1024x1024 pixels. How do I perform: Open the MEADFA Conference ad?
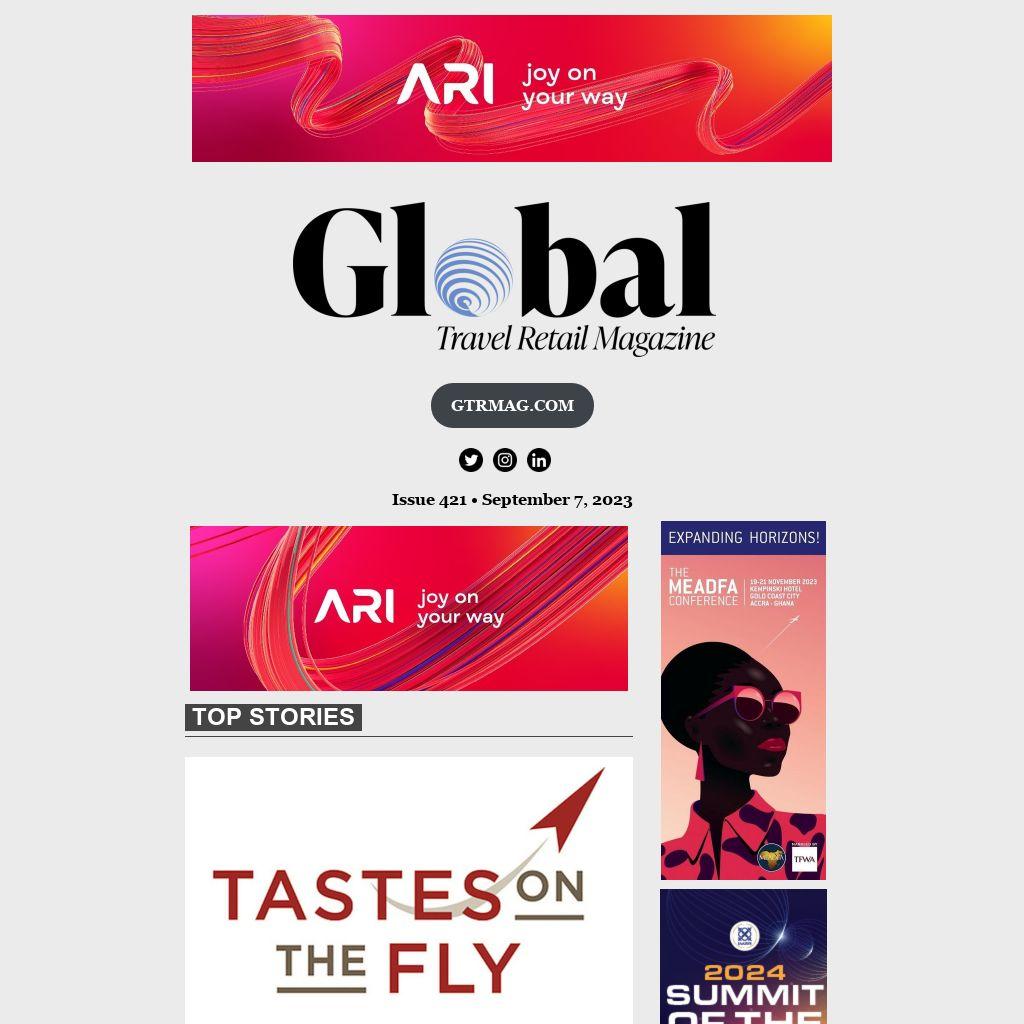743,700
